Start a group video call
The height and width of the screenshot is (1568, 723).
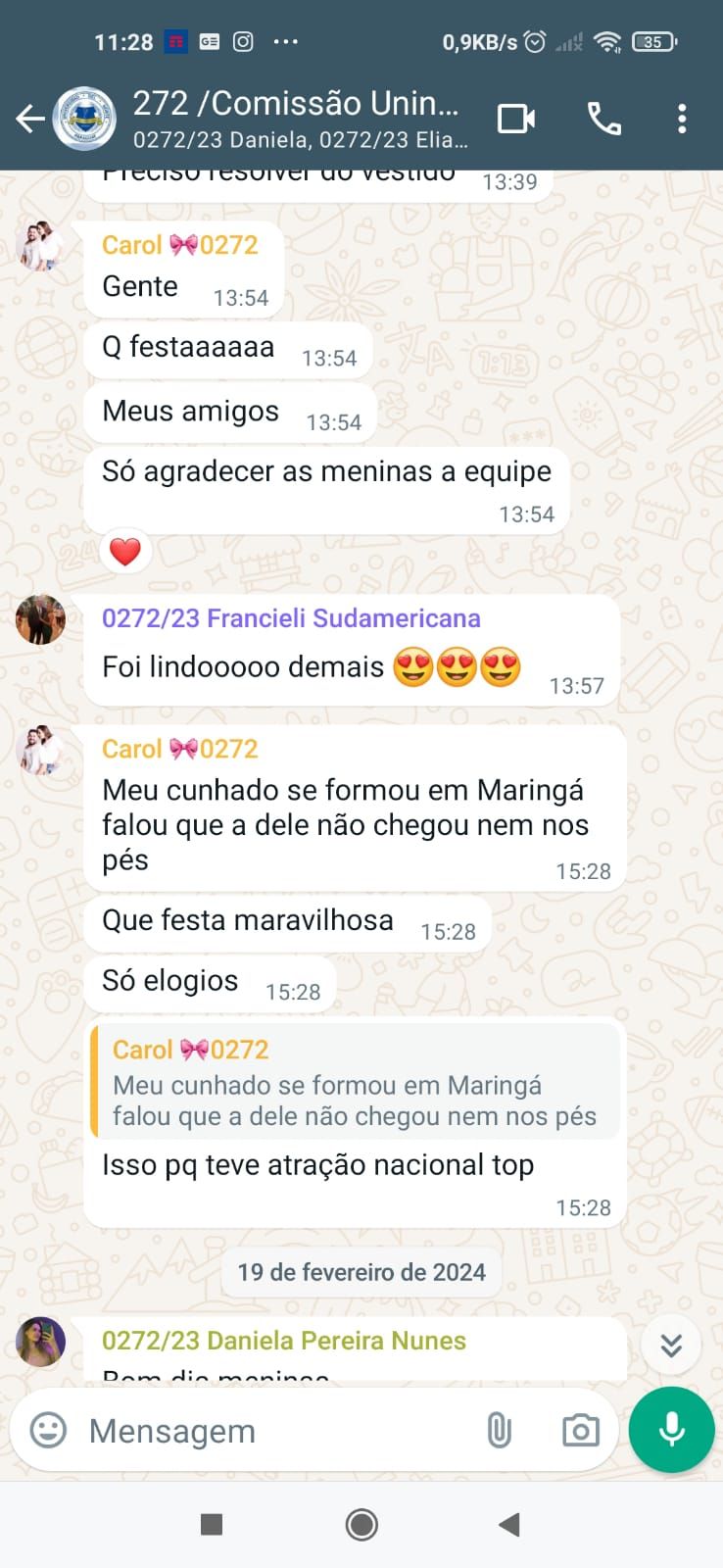click(x=516, y=119)
